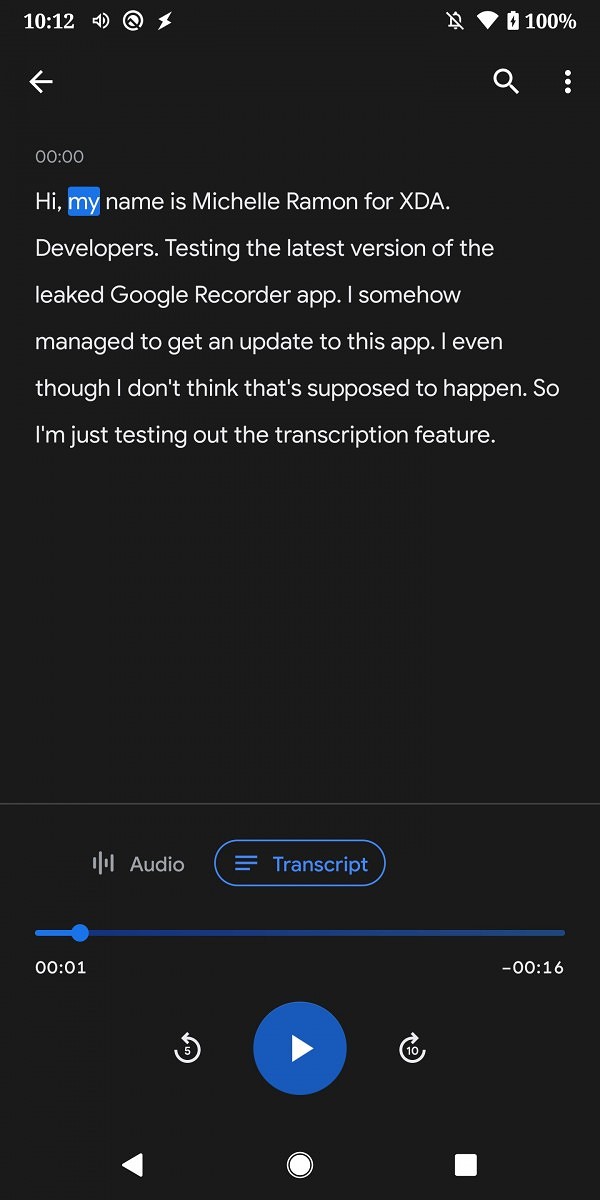
Task: Tap the playback seek bar
Action: pyautogui.click(x=300, y=933)
